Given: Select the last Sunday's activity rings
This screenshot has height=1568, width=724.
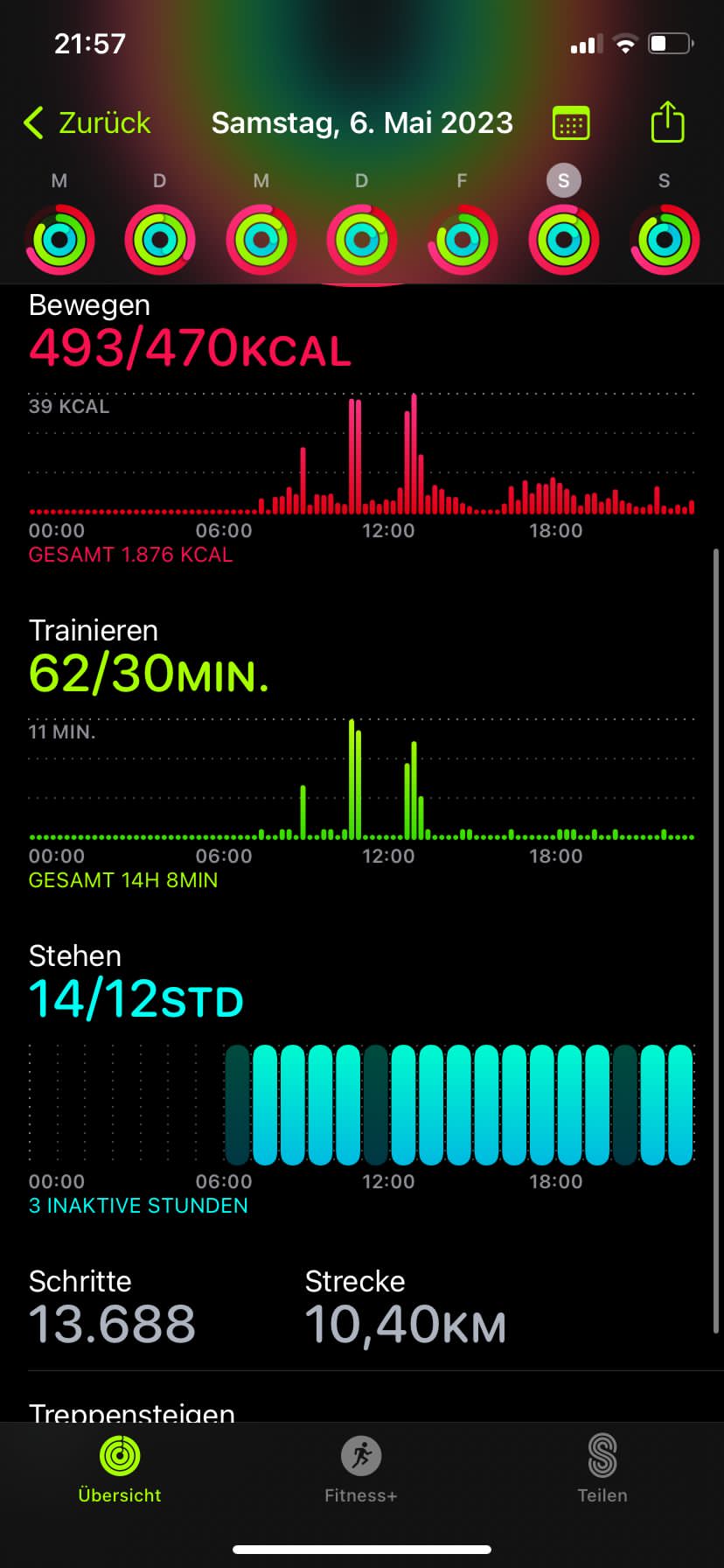Looking at the screenshot, I should click(665, 240).
